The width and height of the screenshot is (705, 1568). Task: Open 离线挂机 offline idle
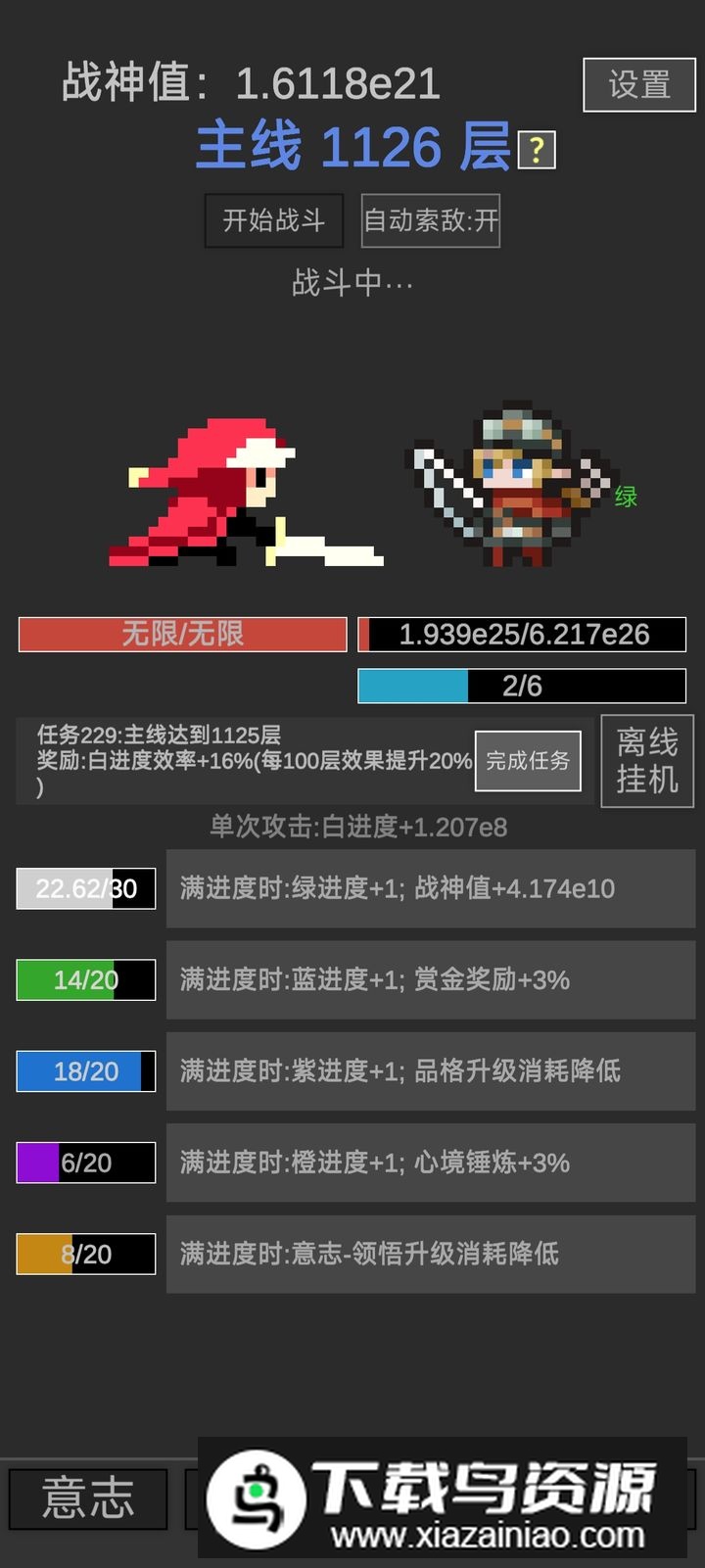pyautogui.click(x=646, y=761)
